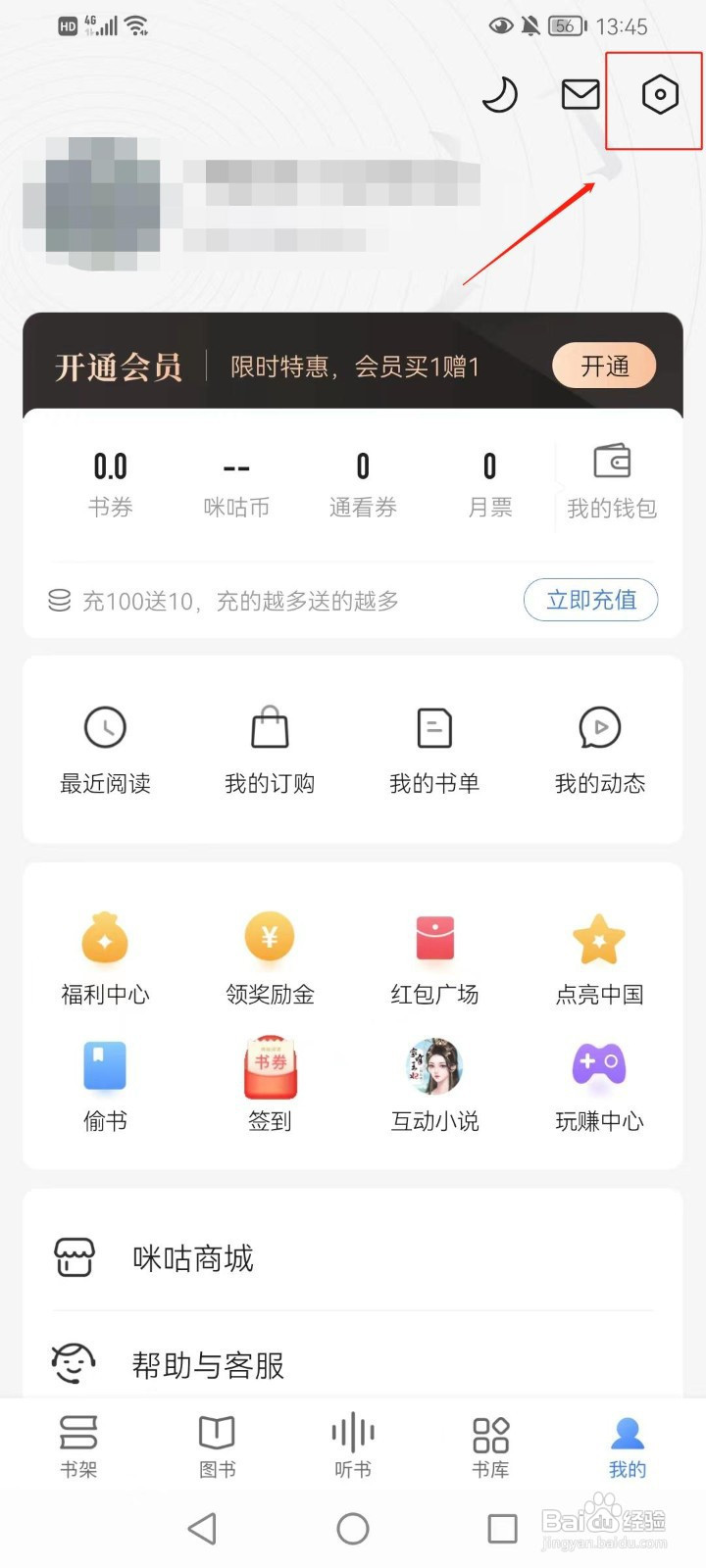The image size is (706, 1568).
Task: Tap the system back button
Action: pos(202,1528)
